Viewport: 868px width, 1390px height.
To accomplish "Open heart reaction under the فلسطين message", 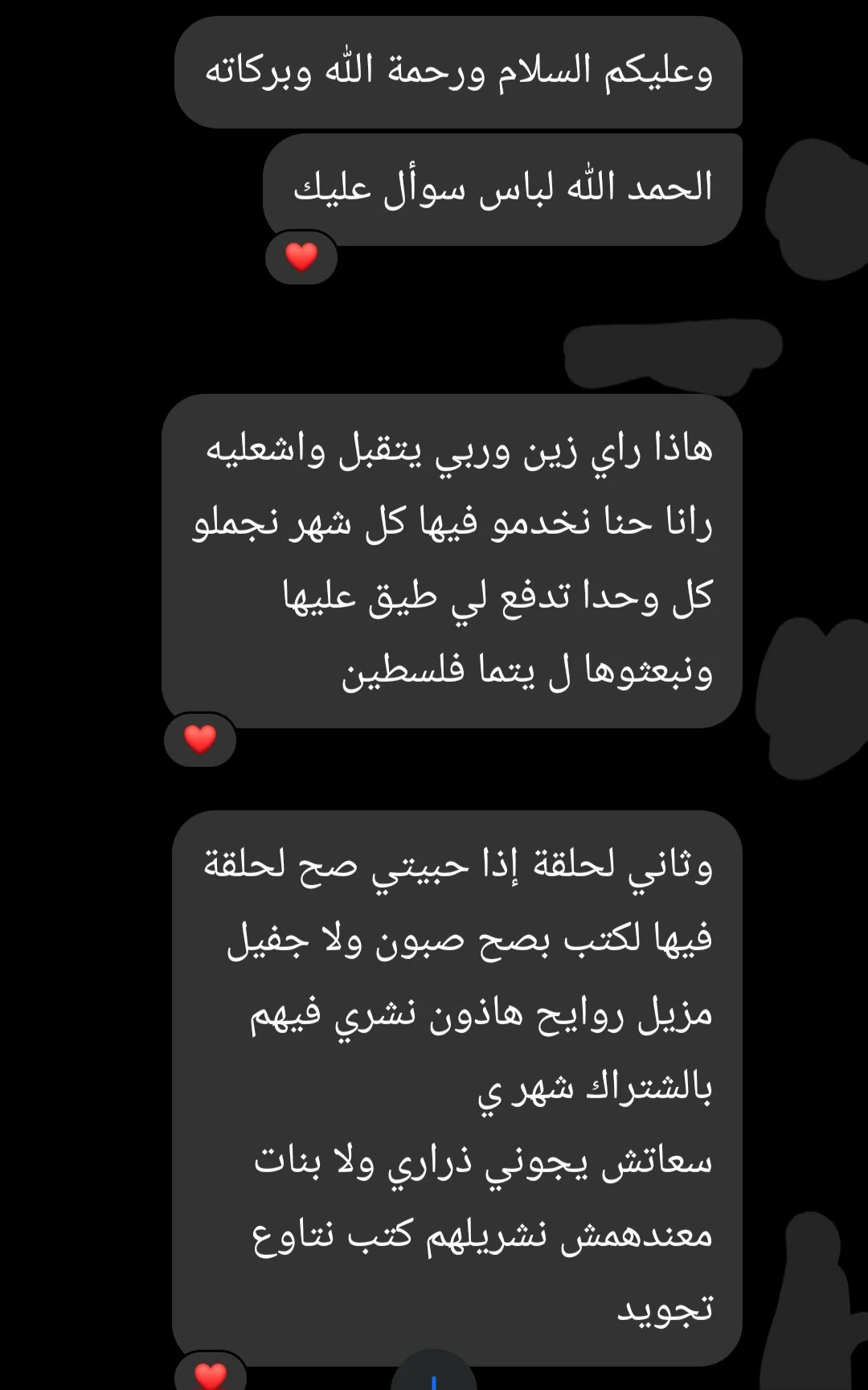I will pos(200,739).
